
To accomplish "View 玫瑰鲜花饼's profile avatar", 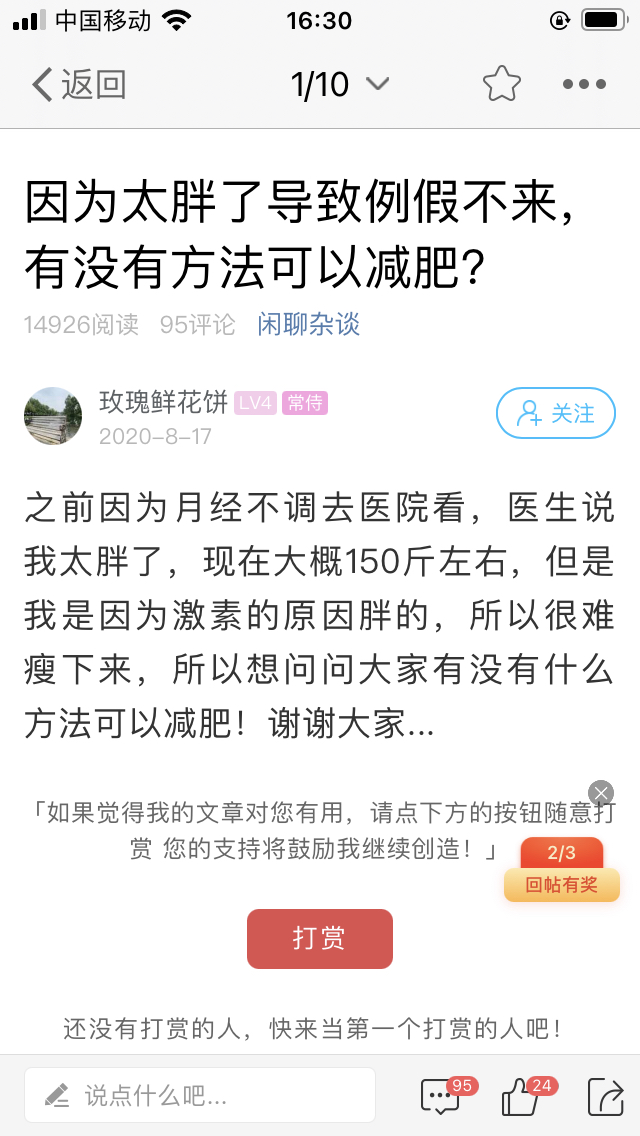I will point(53,416).
